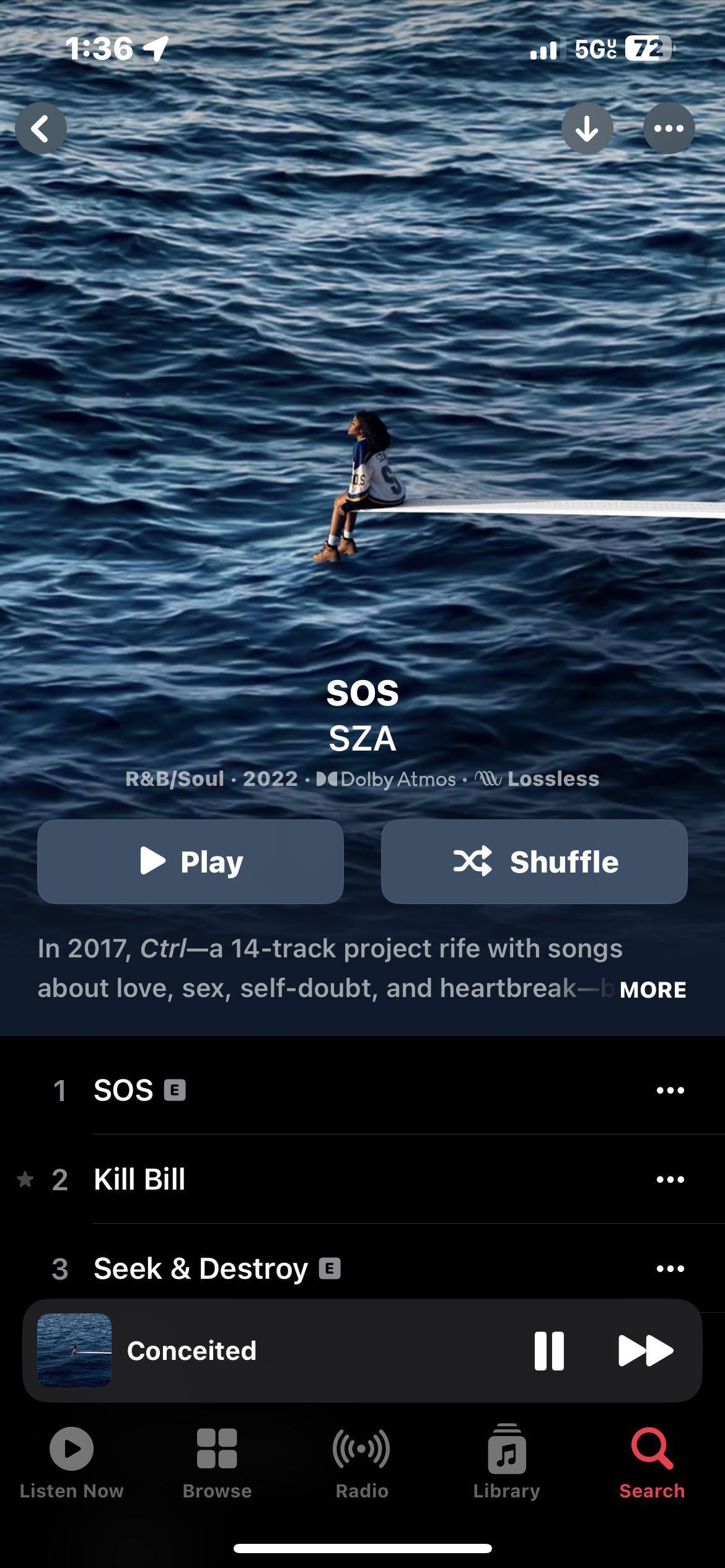Open more options for Seek & Destroy

pyautogui.click(x=670, y=1268)
